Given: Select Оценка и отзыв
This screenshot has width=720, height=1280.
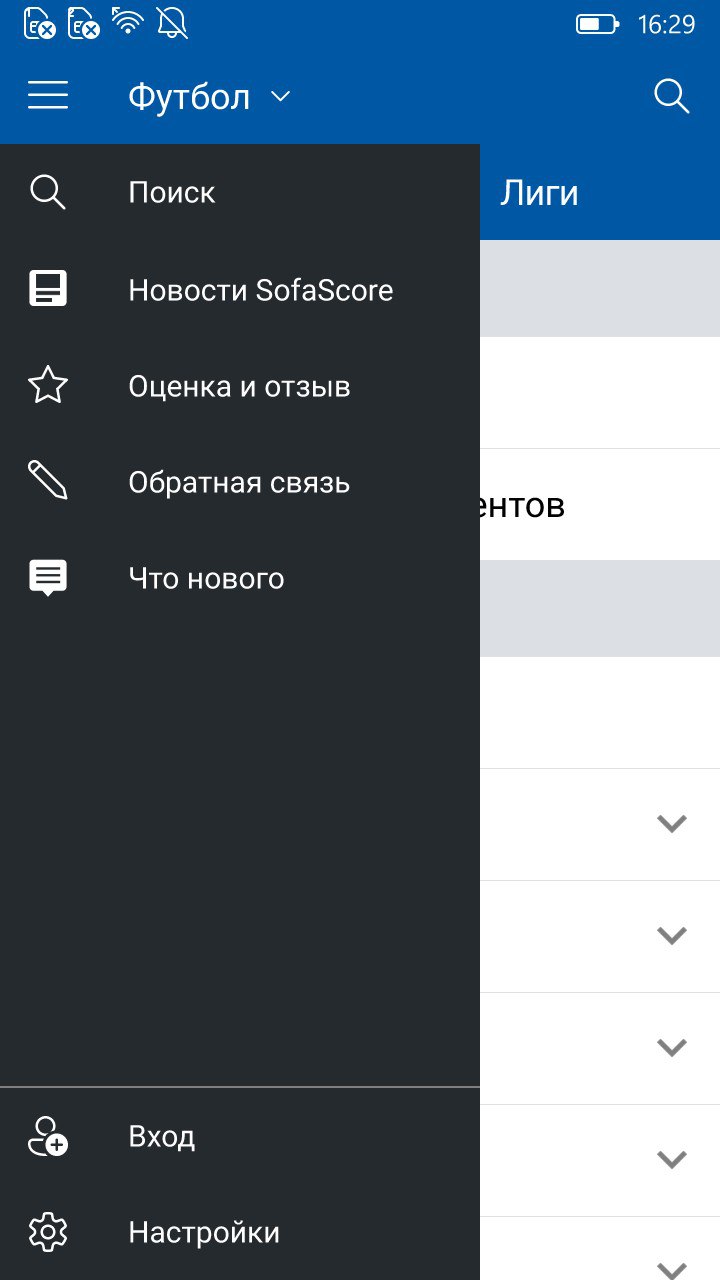Looking at the screenshot, I should click(x=239, y=386).
